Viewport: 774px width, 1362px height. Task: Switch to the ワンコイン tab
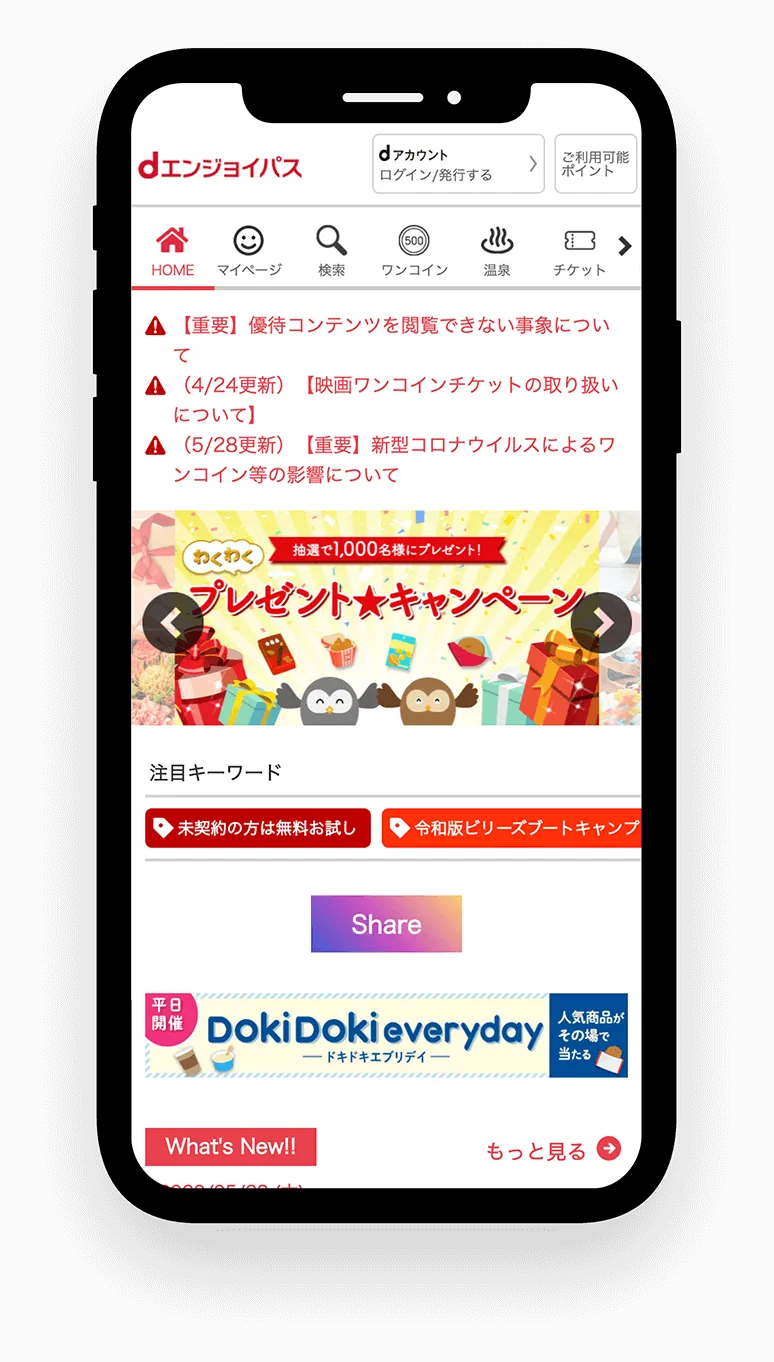[x=414, y=250]
